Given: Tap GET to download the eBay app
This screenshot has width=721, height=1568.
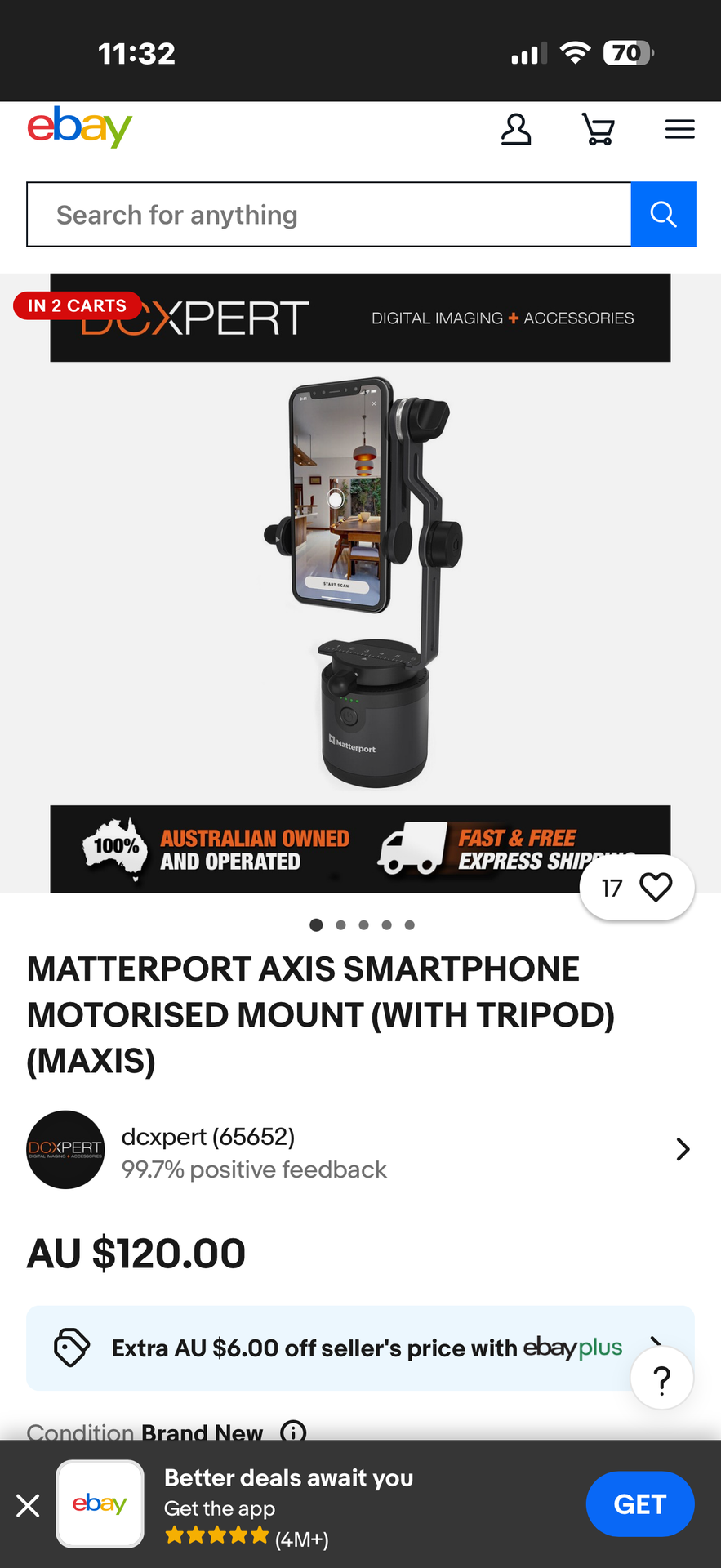Looking at the screenshot, I should (639, 1504).
